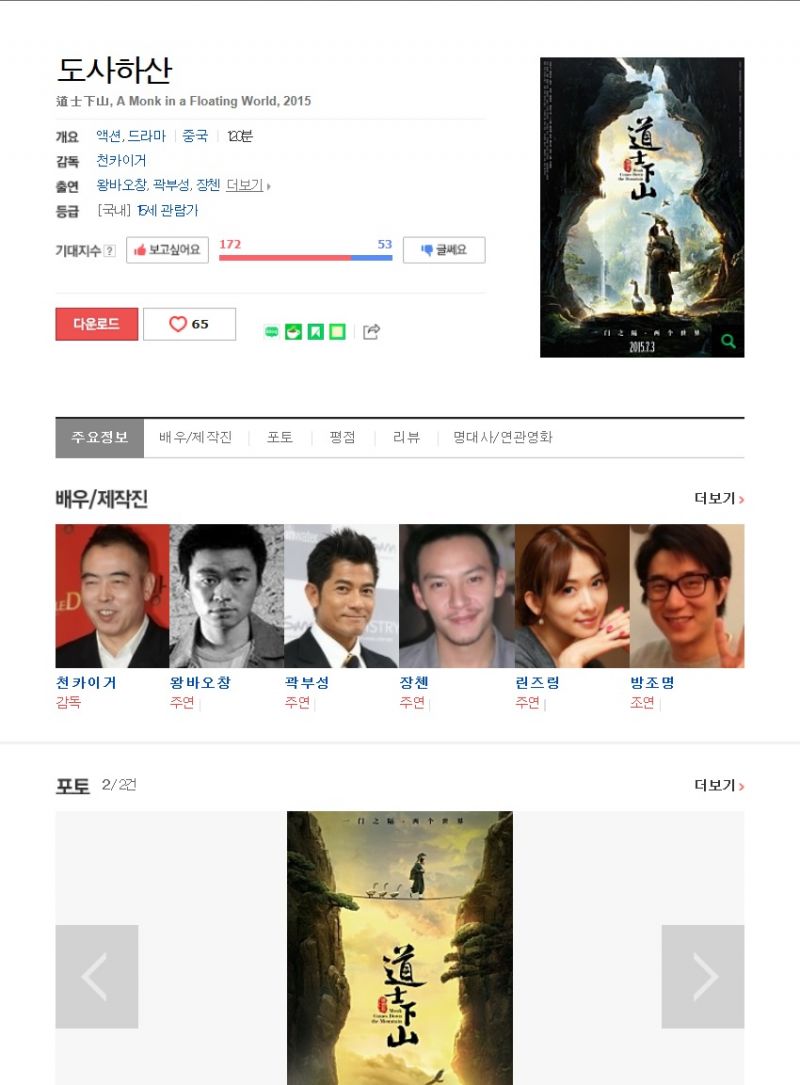Enlarge the poster with the magnifier icon
Screen dimensions: 800x1085
click(x=728, y=341)
